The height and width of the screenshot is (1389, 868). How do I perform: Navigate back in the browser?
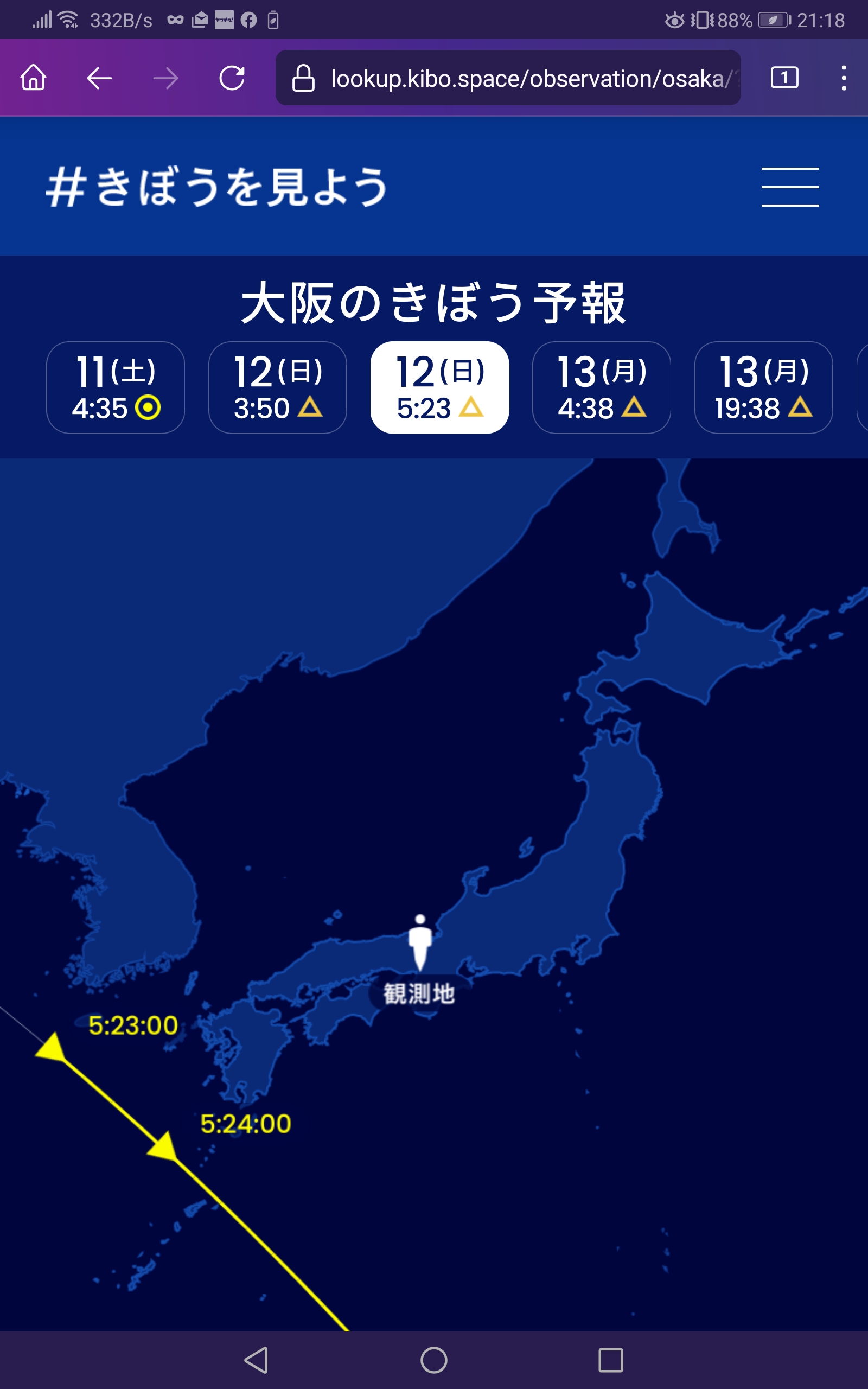[x=99, y=78]
